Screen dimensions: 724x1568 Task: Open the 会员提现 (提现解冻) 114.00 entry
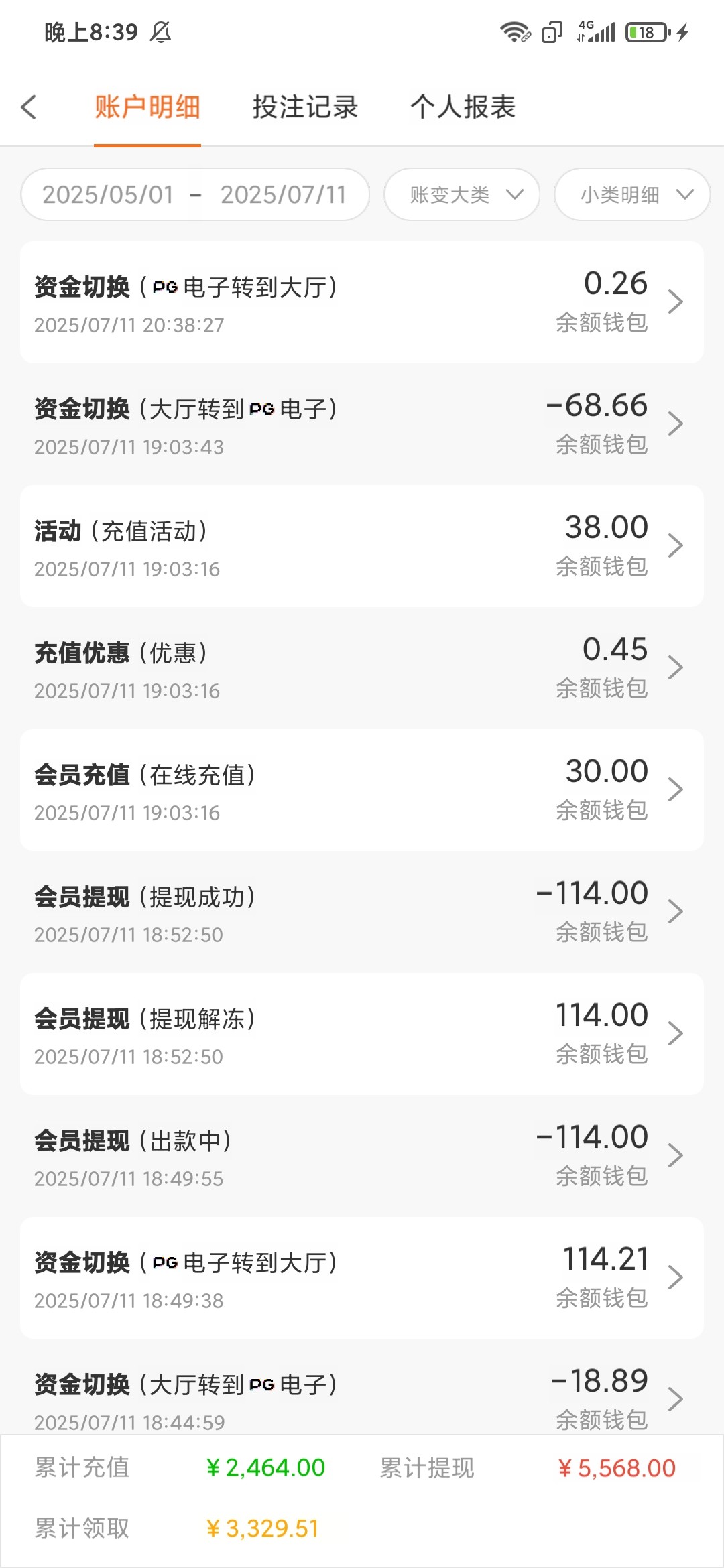pyautogui.click(x=362, y=1034)
